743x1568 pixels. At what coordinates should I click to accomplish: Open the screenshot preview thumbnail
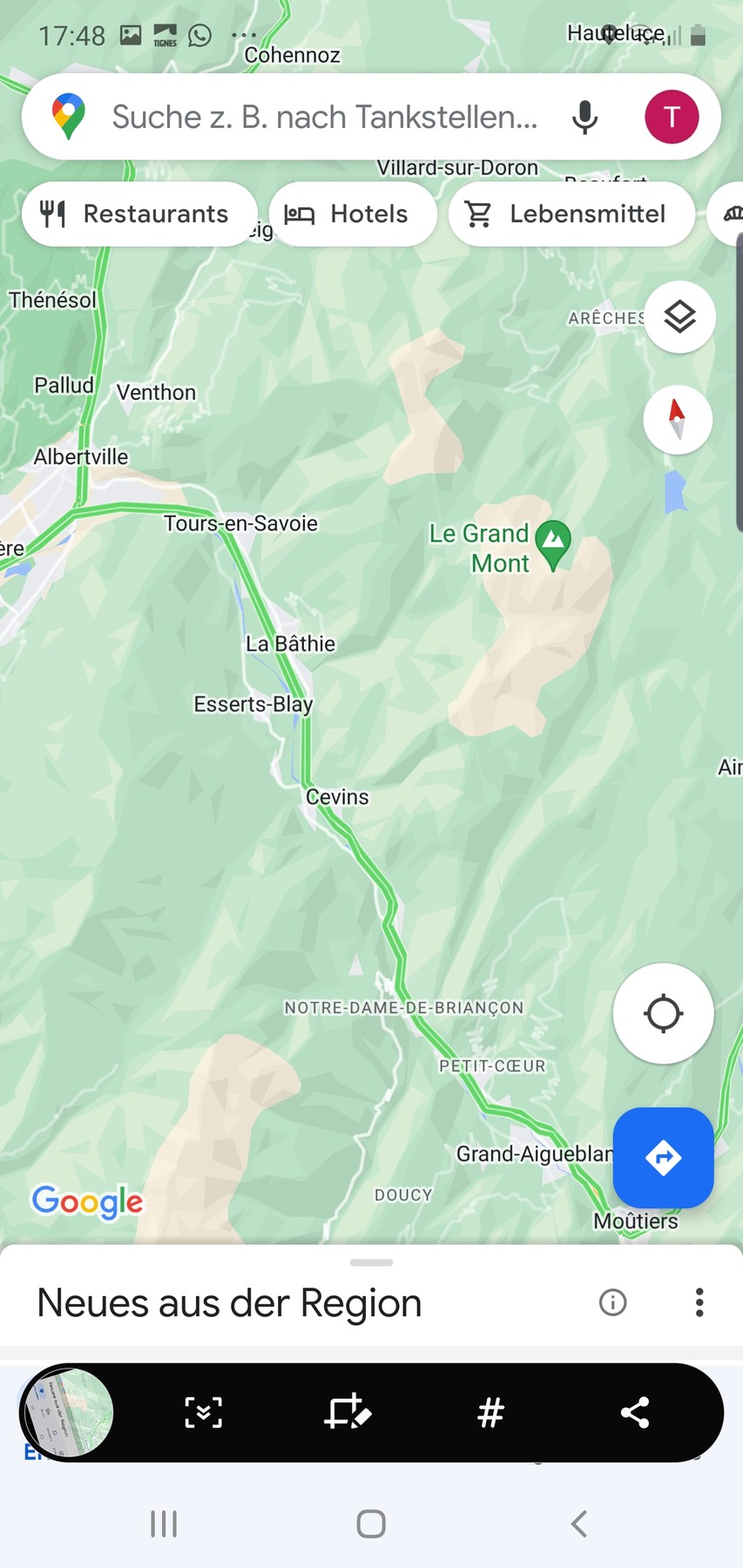(x=69, y=1412)
